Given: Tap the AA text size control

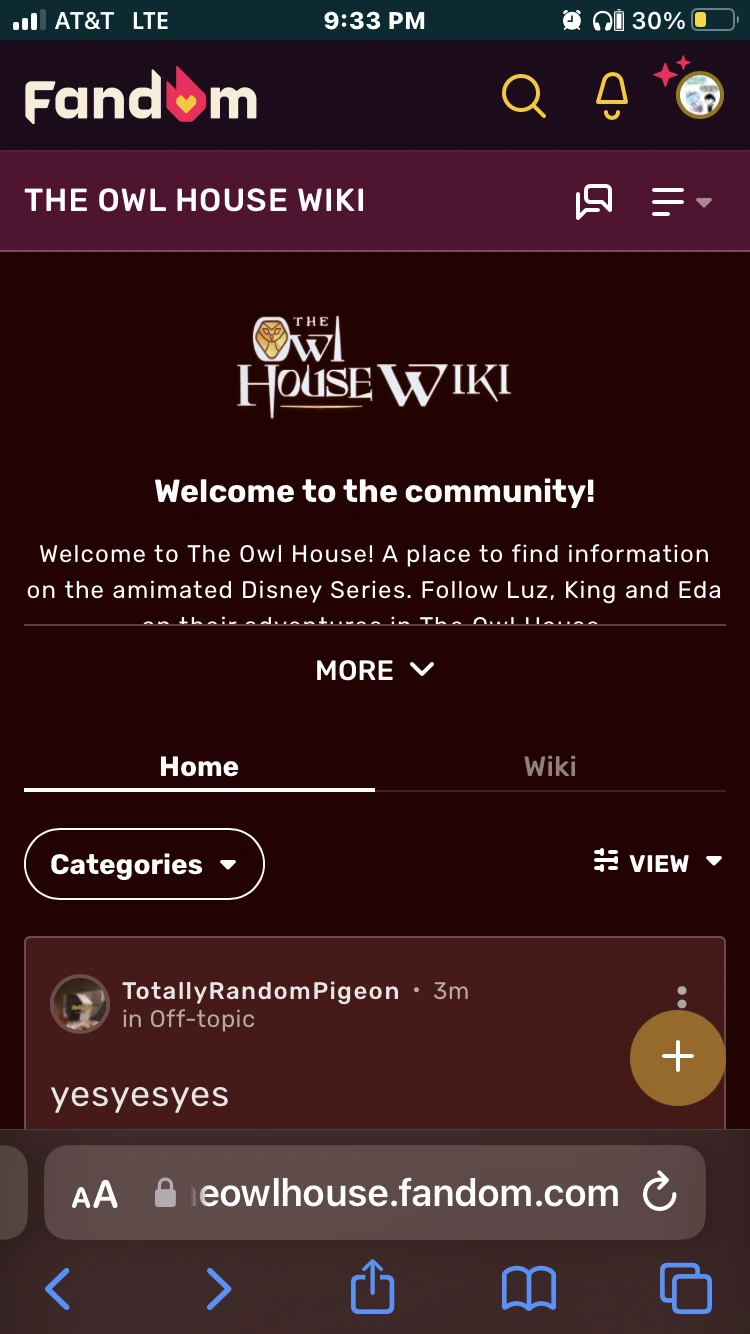Looking at the screenshot, I should tap(95, 1192).
